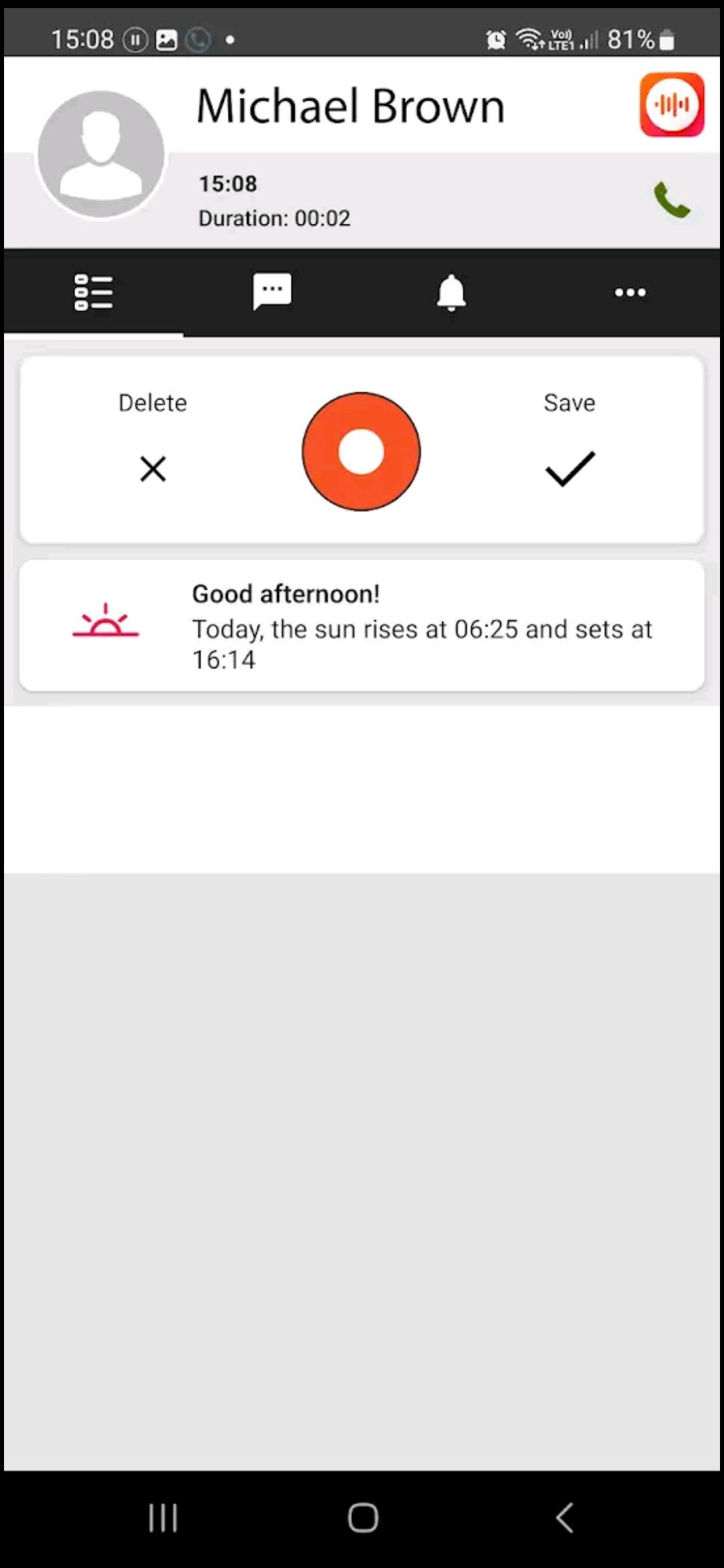The width and height of the screenshot is (724, 1568).
Task: Open the Good afternoon sunrise card
Action: (x=362, y=626)
